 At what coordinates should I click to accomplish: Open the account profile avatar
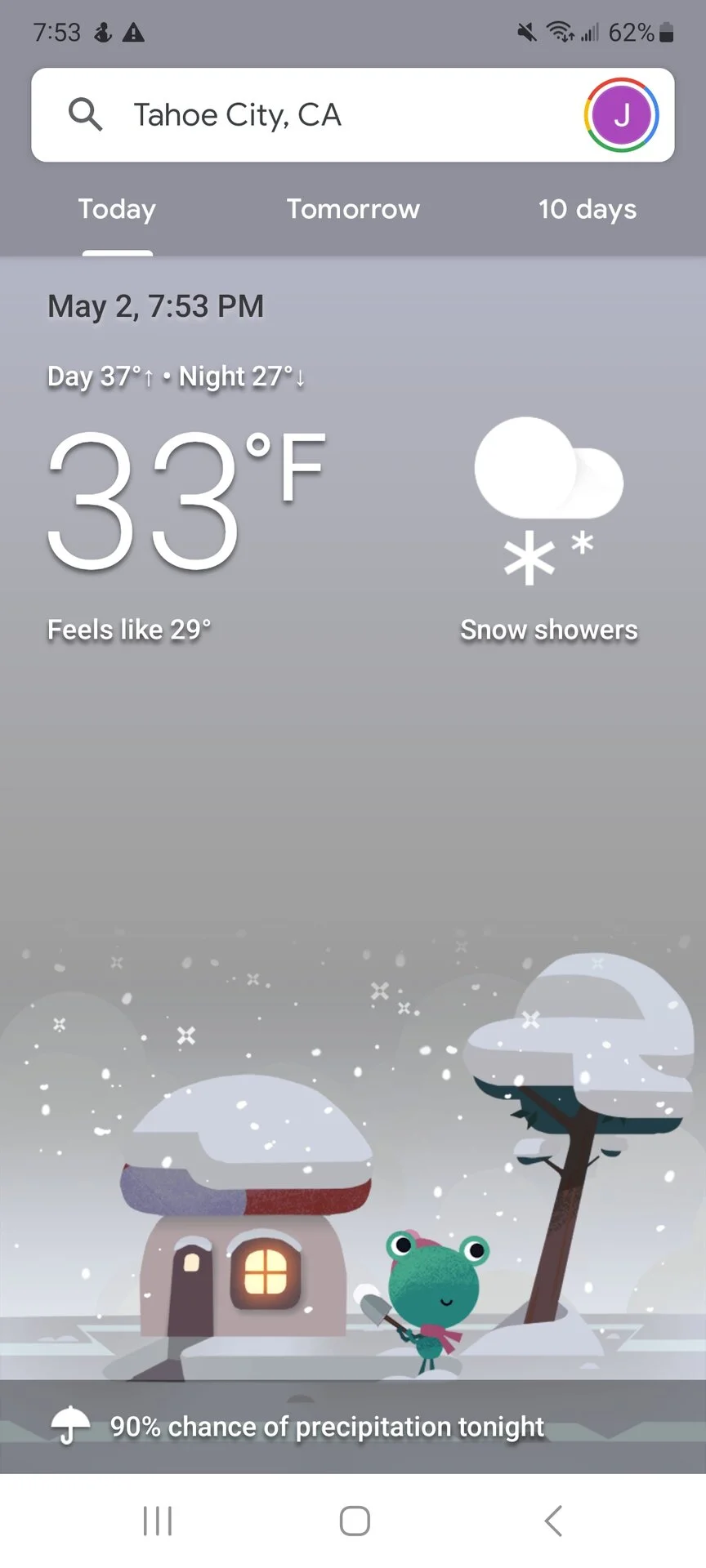(x=621, y=115)
